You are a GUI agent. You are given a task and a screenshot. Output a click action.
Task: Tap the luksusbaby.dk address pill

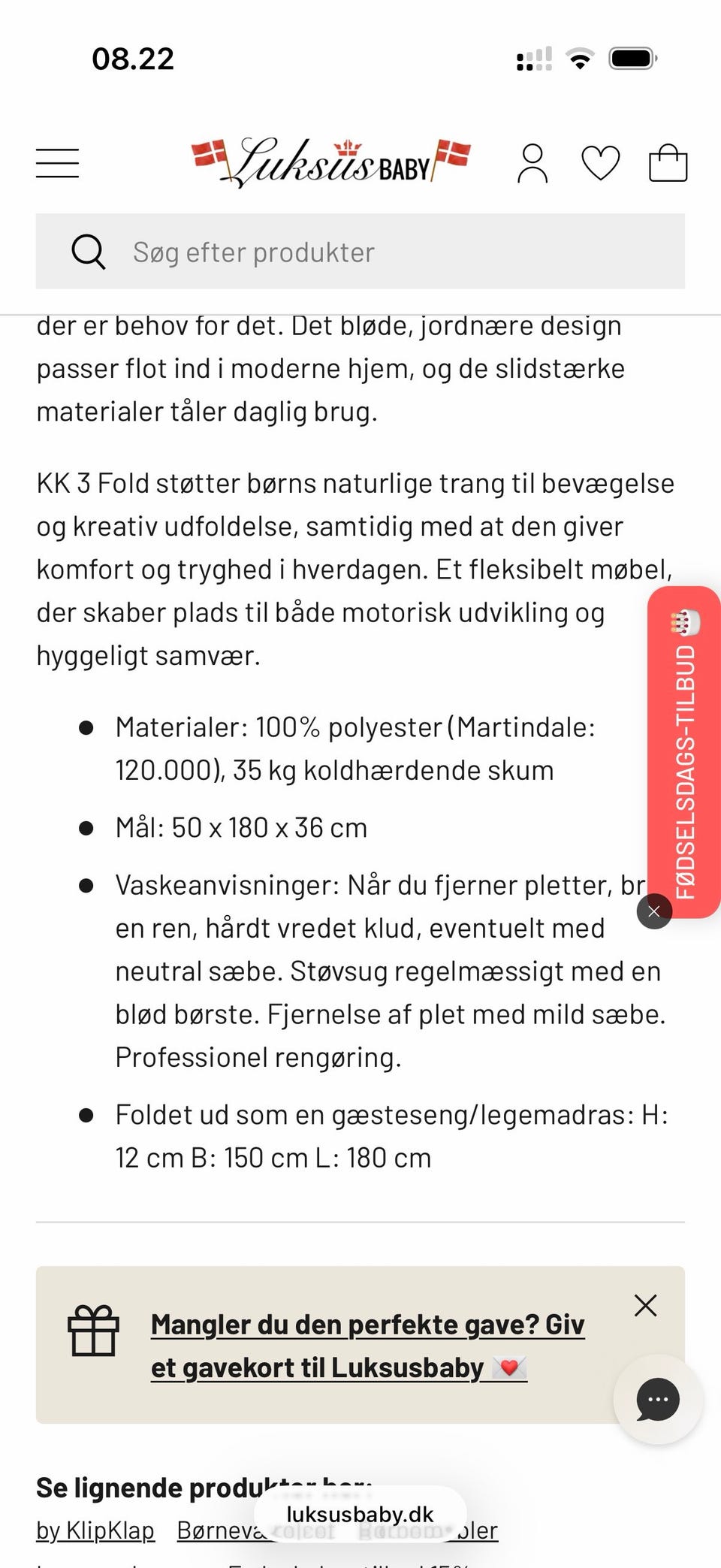[x=360, y=1514]
